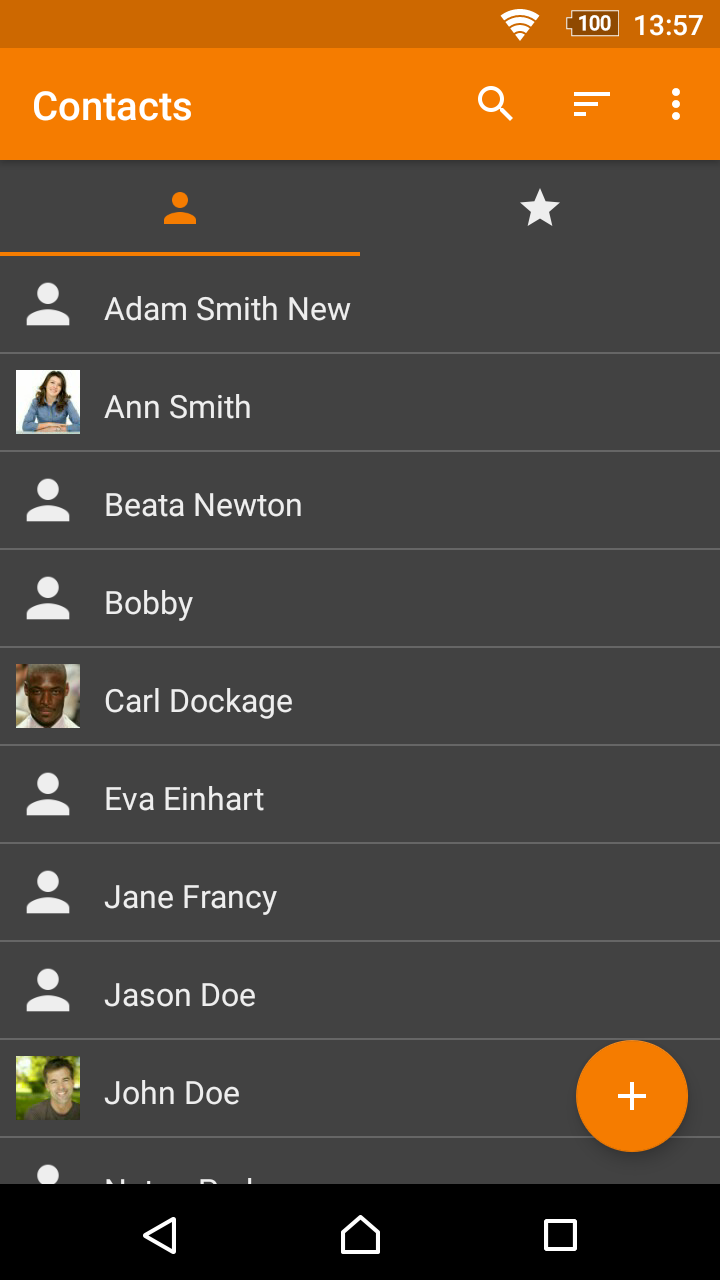Screen dimensions: 720x1280
Task: Open recent apps from navigation bar
Action: (x=560, y=1235)
